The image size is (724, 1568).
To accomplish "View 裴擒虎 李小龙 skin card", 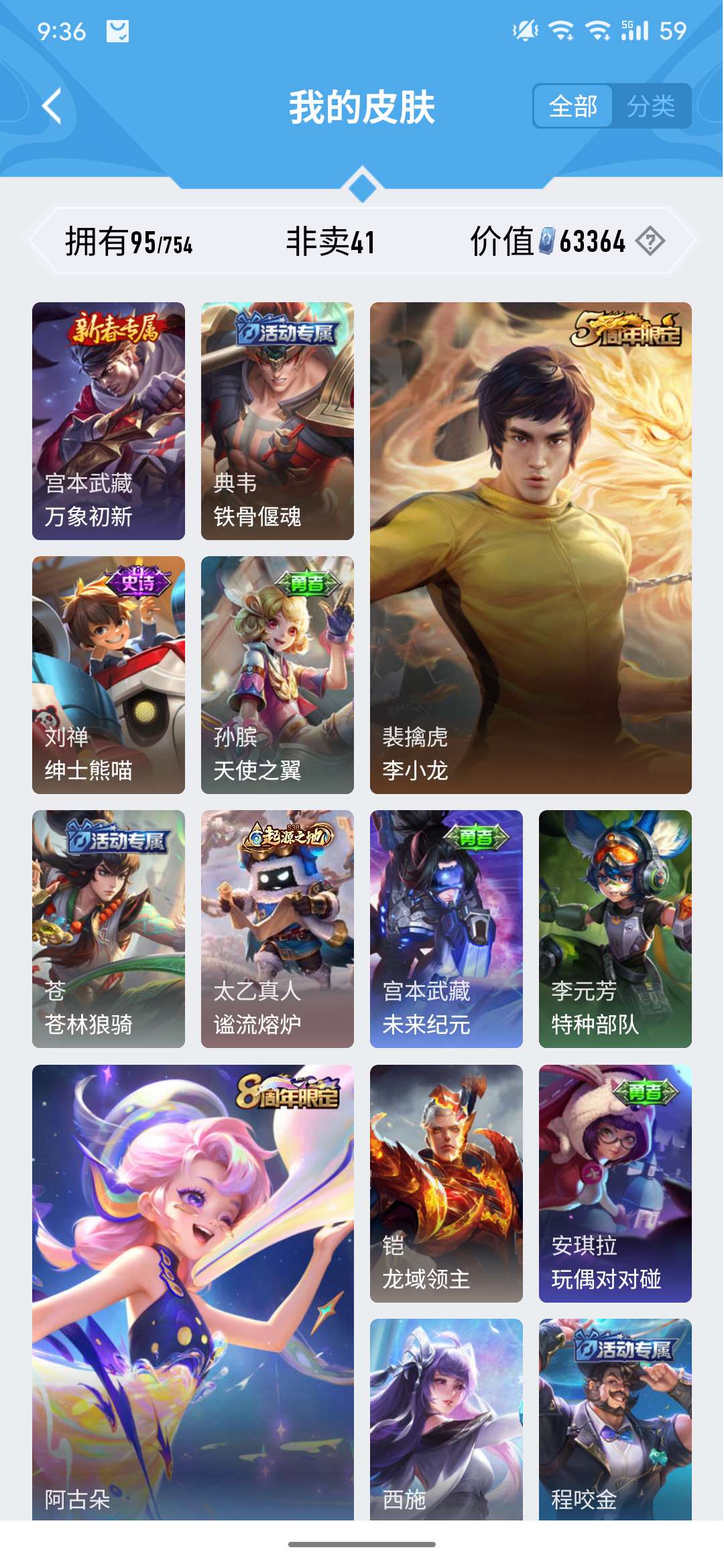I will pos(530,547).
